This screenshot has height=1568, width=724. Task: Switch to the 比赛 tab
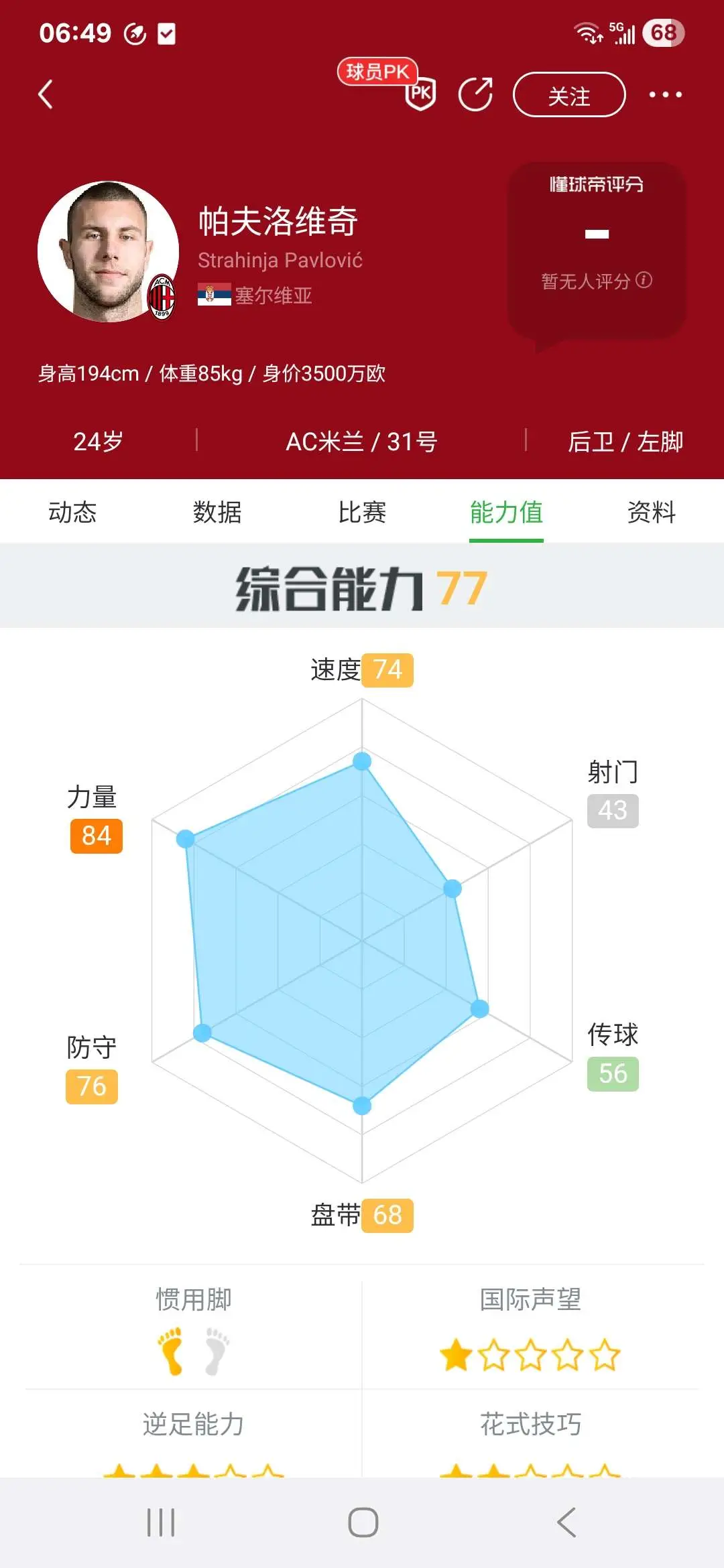click(x=362, y=512)
